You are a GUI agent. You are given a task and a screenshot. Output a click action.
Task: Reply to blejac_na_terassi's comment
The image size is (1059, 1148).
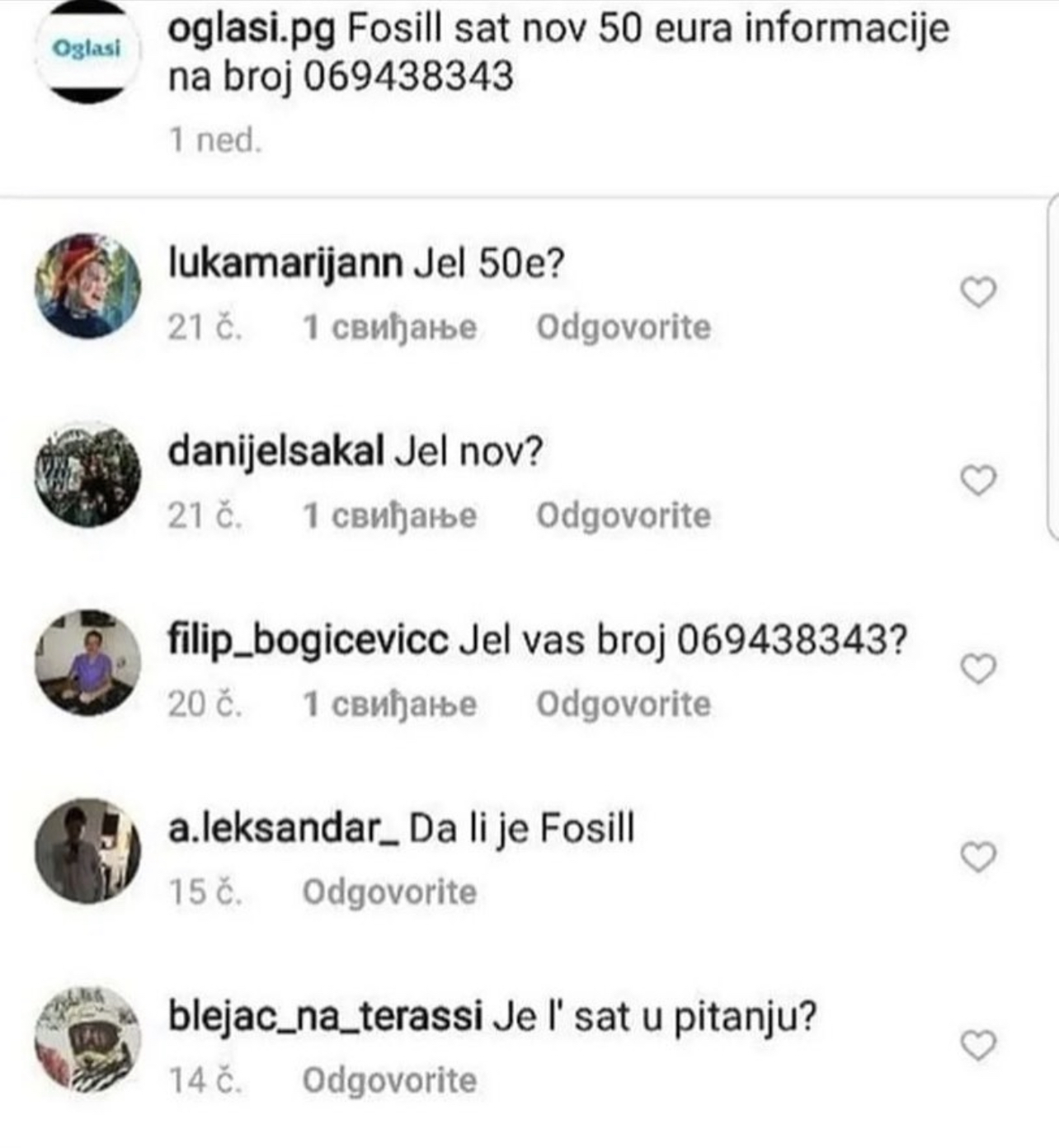(389, 1080)
